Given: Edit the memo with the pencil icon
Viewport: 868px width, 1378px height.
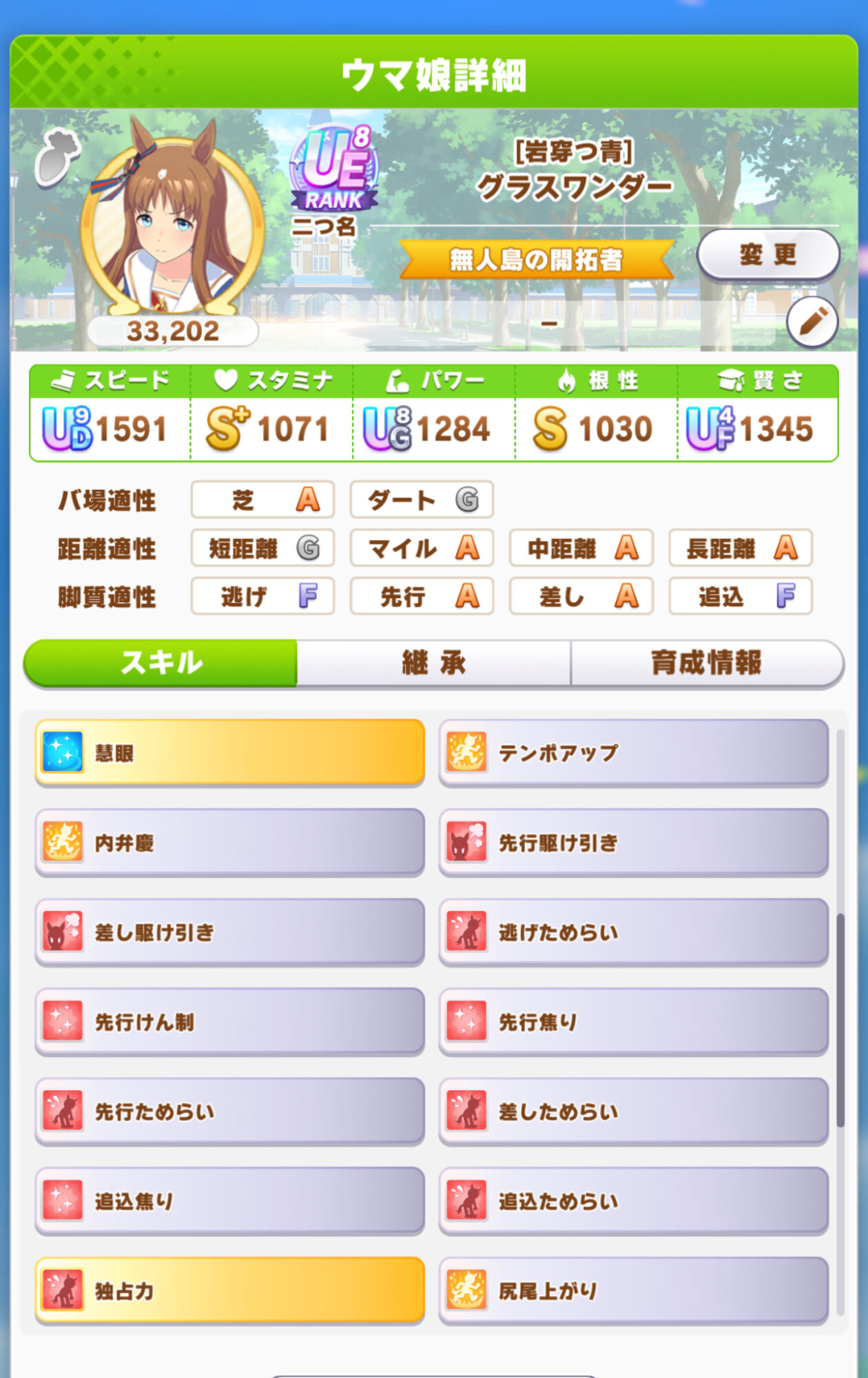Looking at the screenshot, I should click(x=812, y=322).
